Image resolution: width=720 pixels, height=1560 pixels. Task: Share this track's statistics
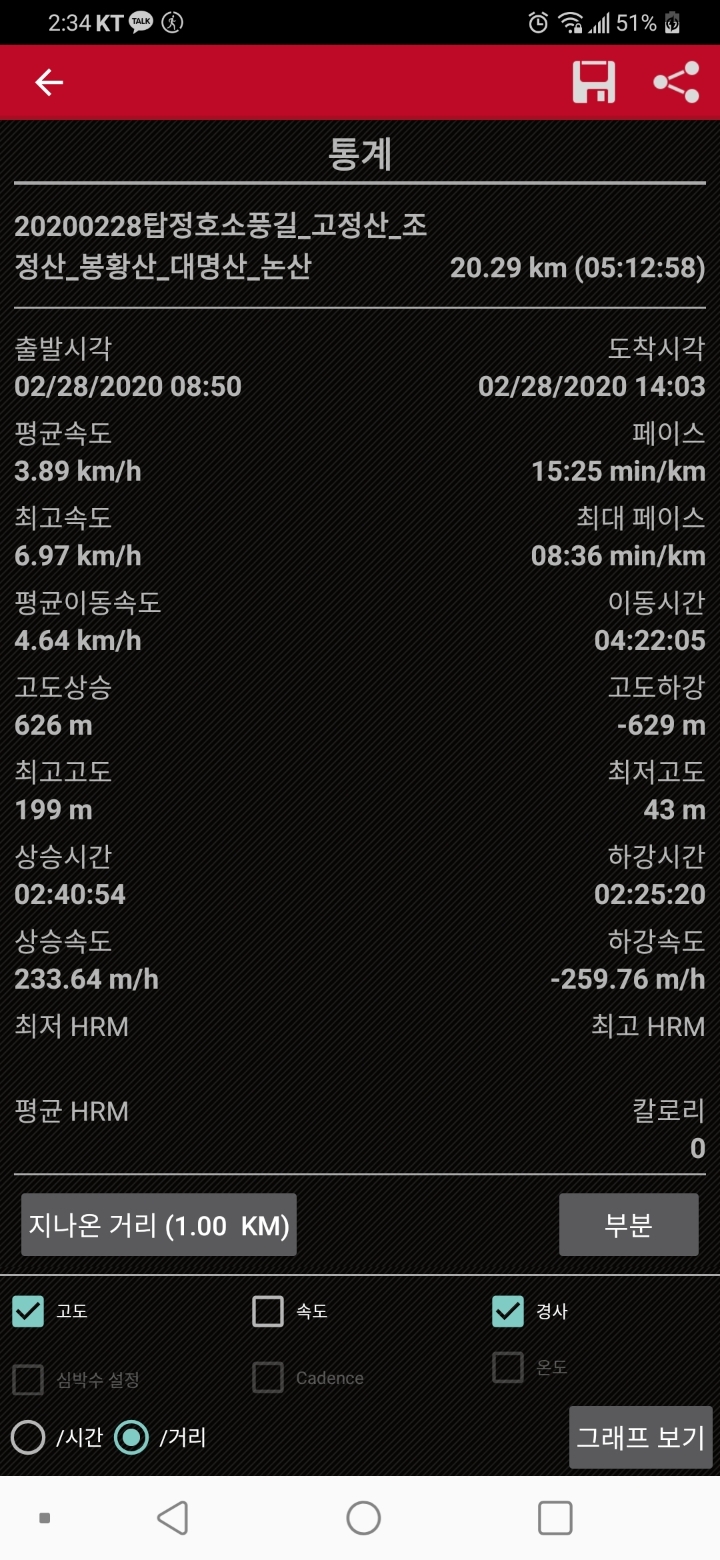point(676,82)
